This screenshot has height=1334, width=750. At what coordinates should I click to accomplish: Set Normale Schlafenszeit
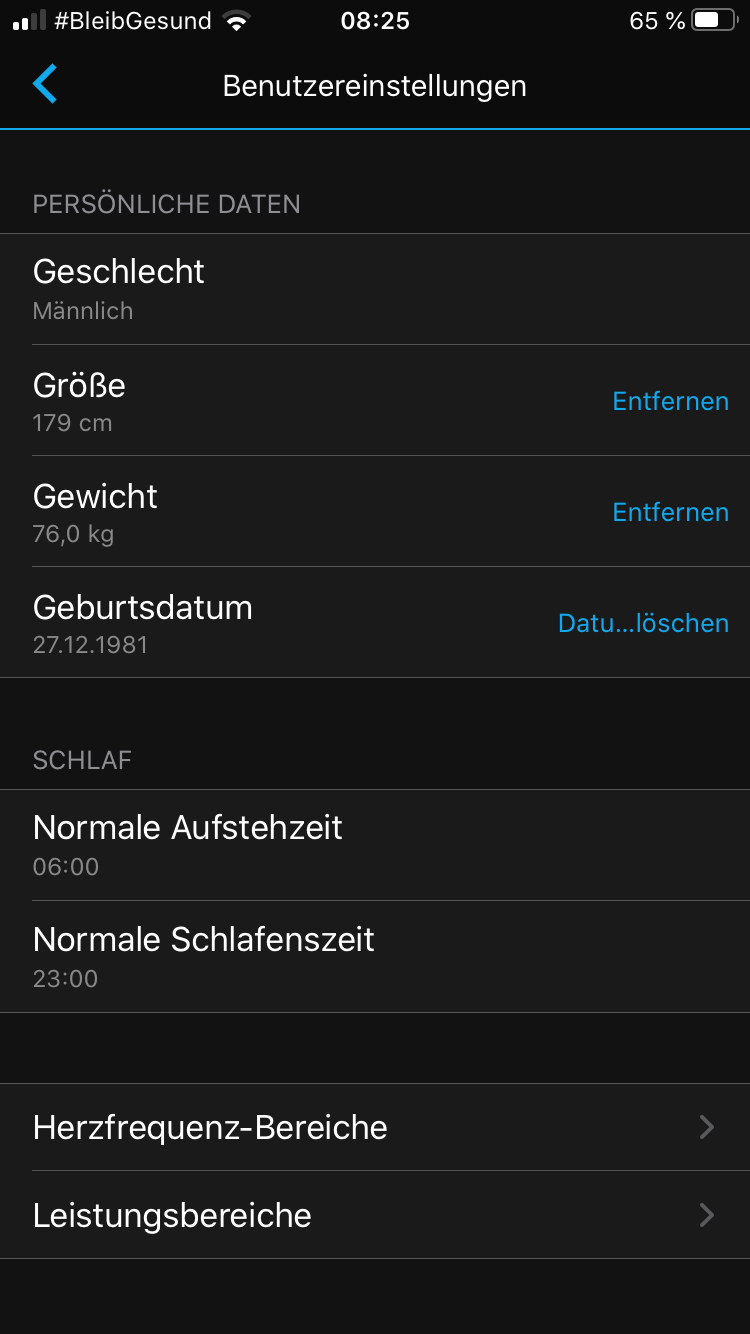(x=375, y=957)
